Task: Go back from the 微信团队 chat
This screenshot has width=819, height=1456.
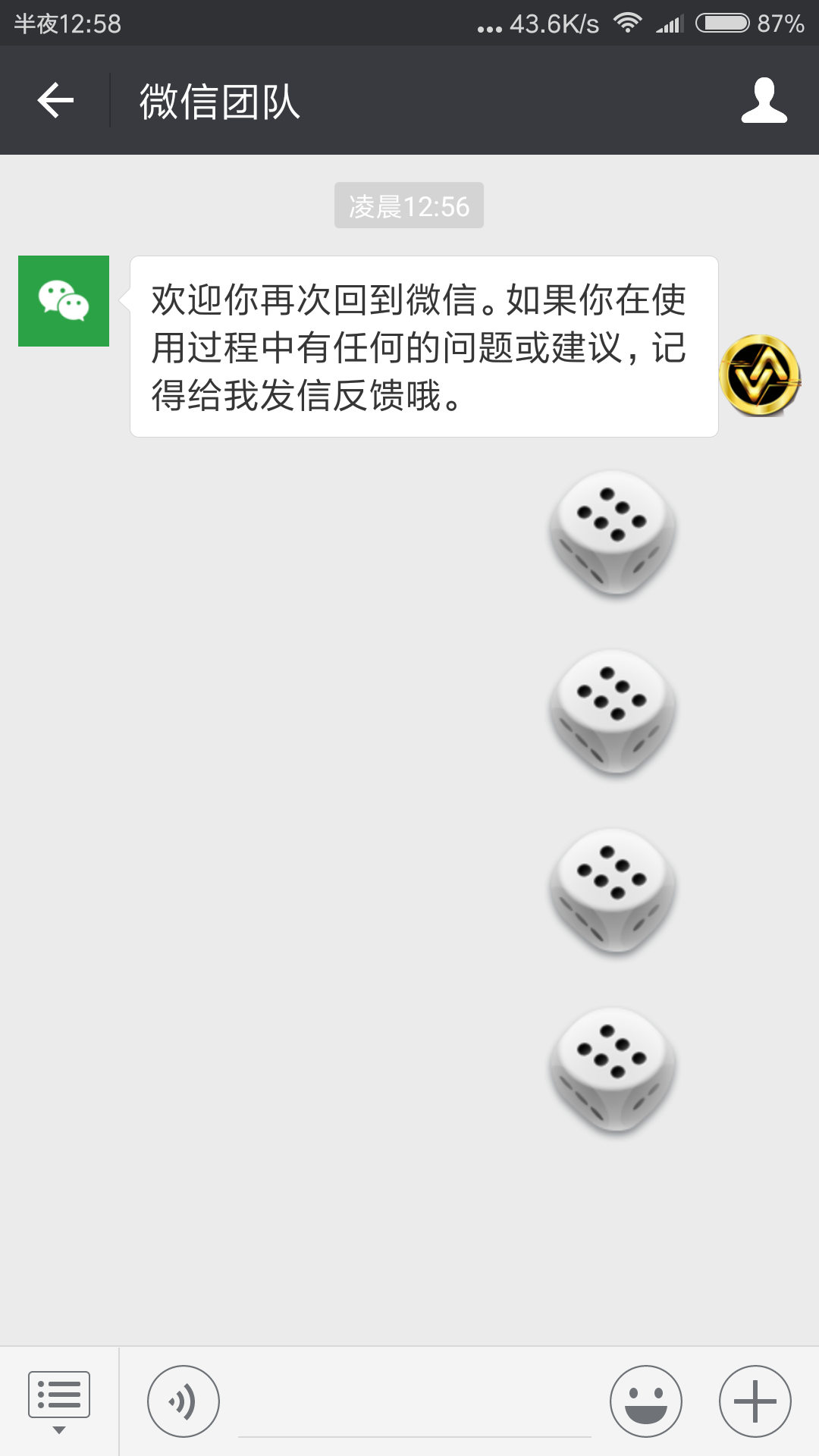Action: coord(55,100)
